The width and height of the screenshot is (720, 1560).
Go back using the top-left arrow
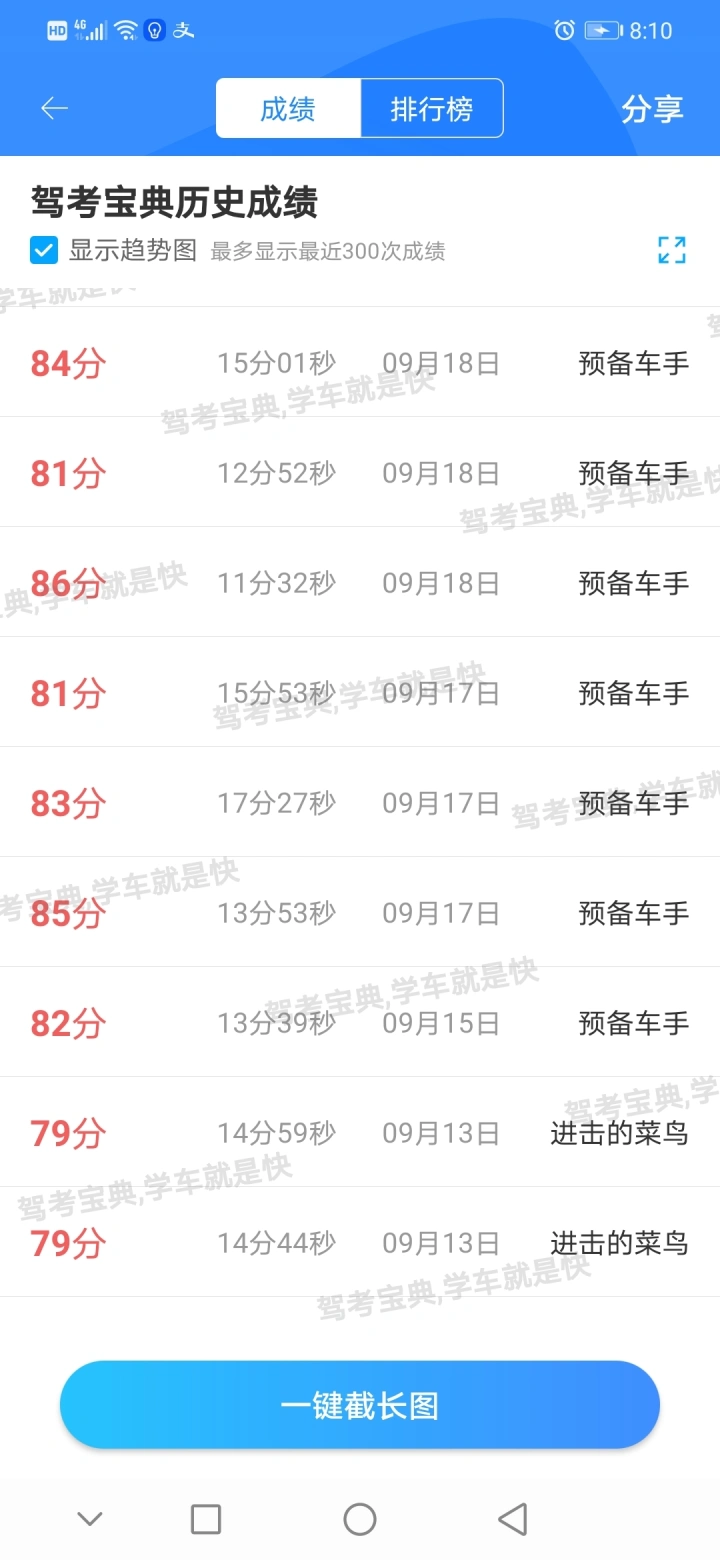click(54, 108)
